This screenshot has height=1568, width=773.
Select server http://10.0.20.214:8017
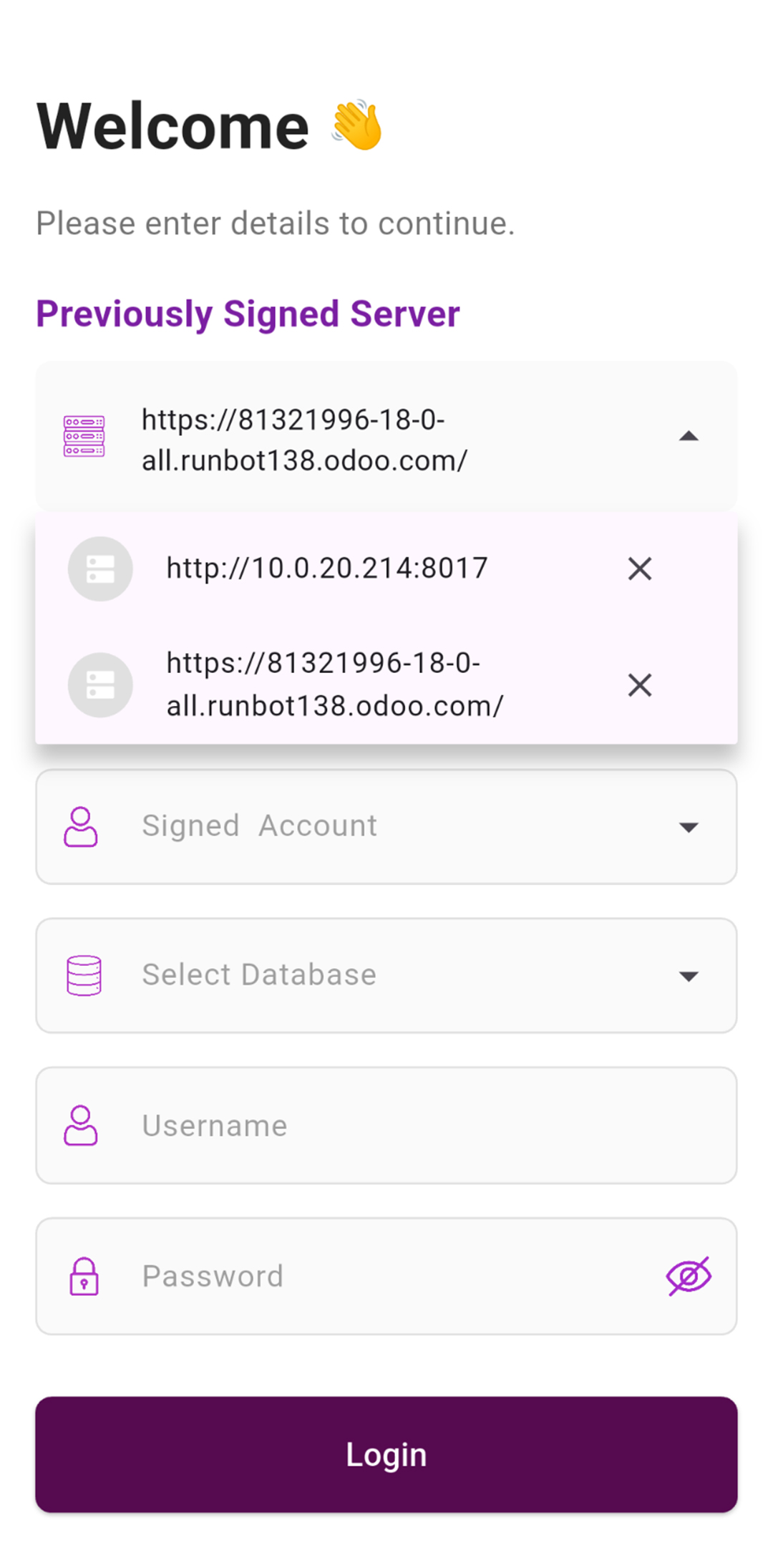pos(326,568)
